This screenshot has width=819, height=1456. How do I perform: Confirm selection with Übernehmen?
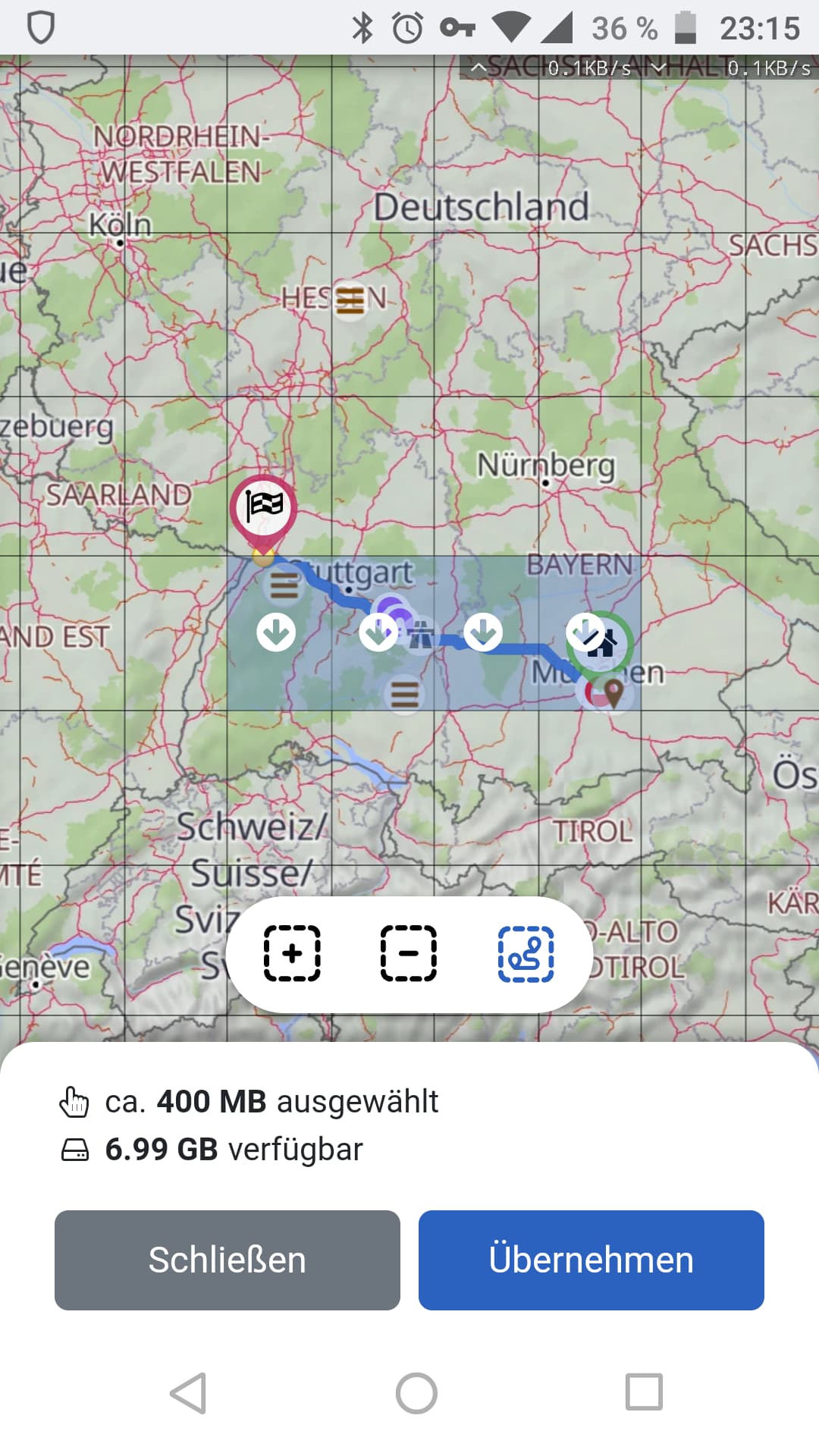click(x=591, y=1260)
